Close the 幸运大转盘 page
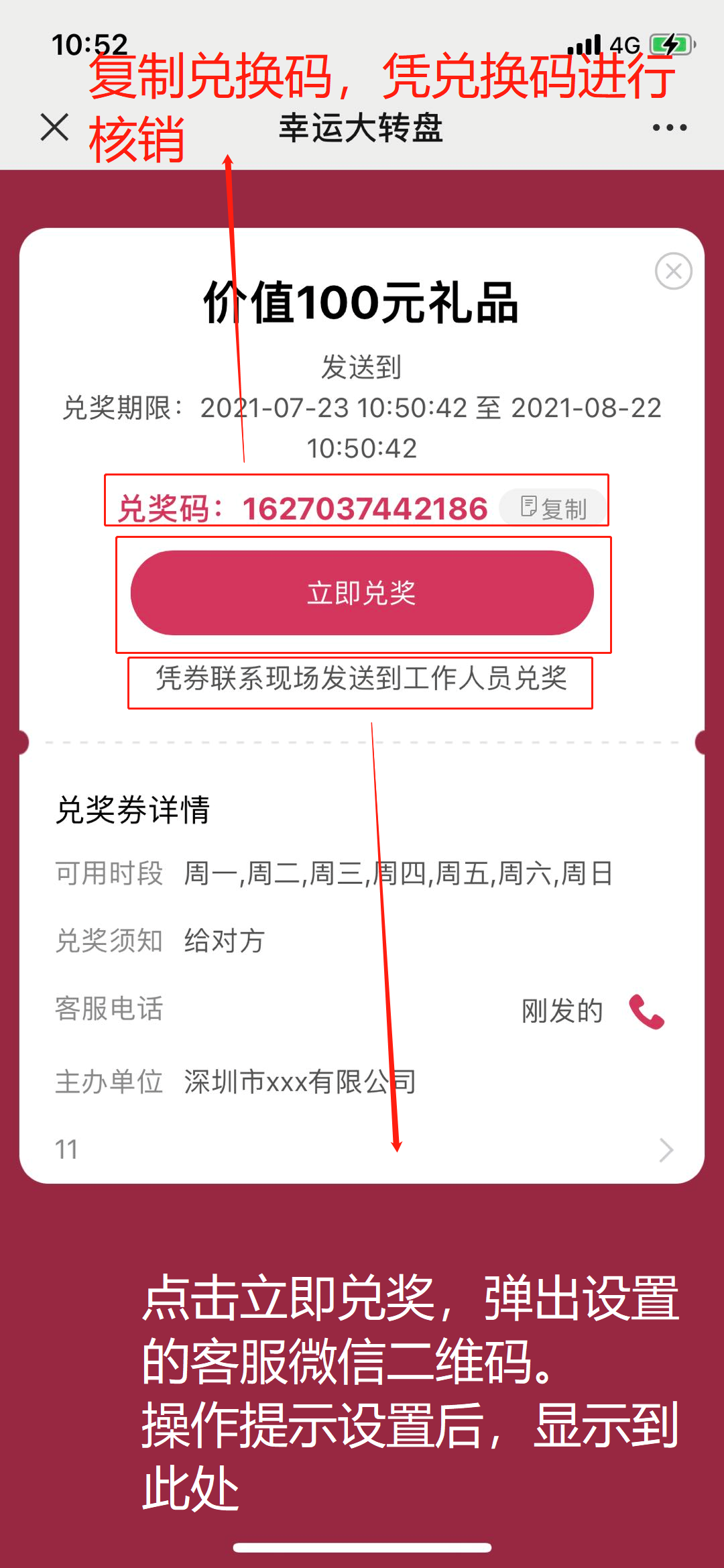 (x=54, y=127)
